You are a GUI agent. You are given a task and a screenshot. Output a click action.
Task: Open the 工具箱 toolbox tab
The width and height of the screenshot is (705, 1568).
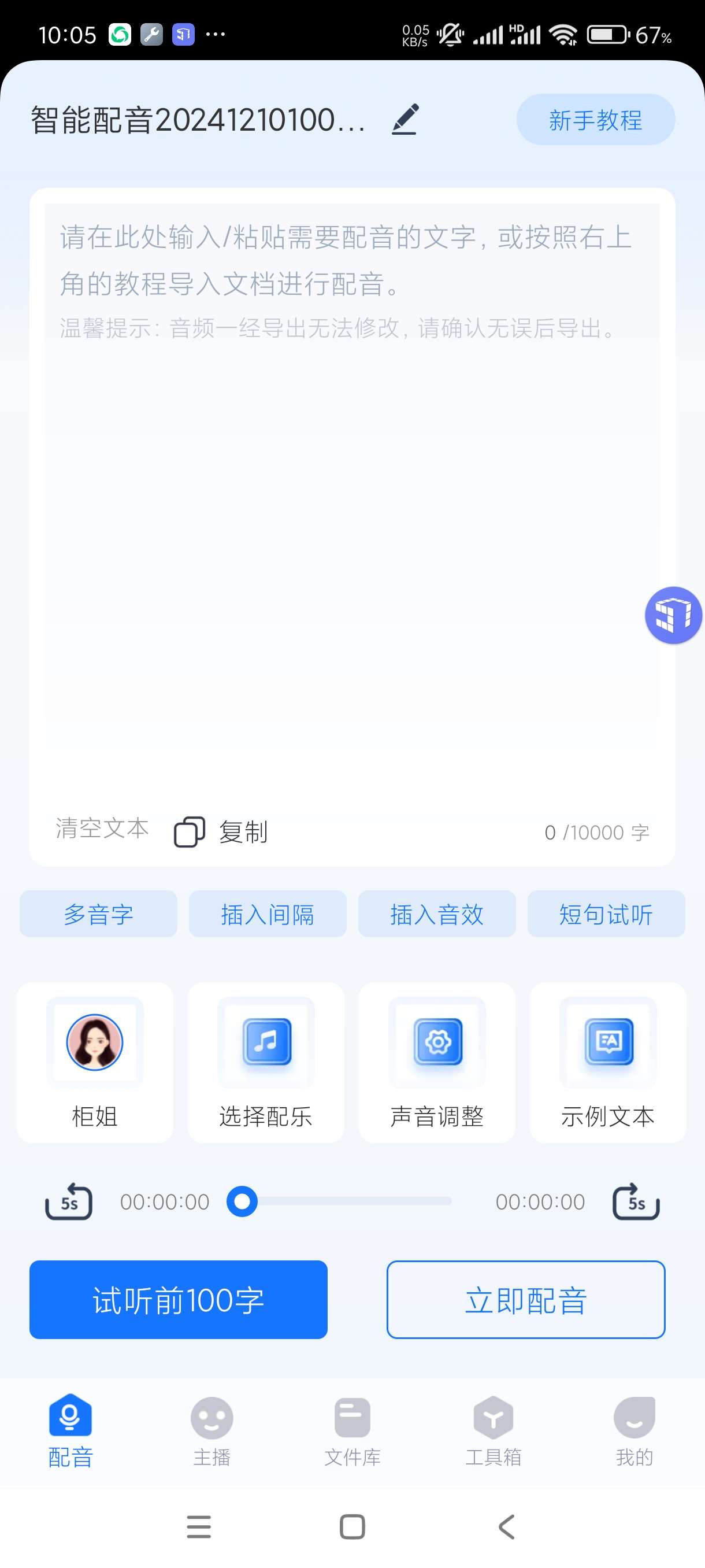[493, 1430]
